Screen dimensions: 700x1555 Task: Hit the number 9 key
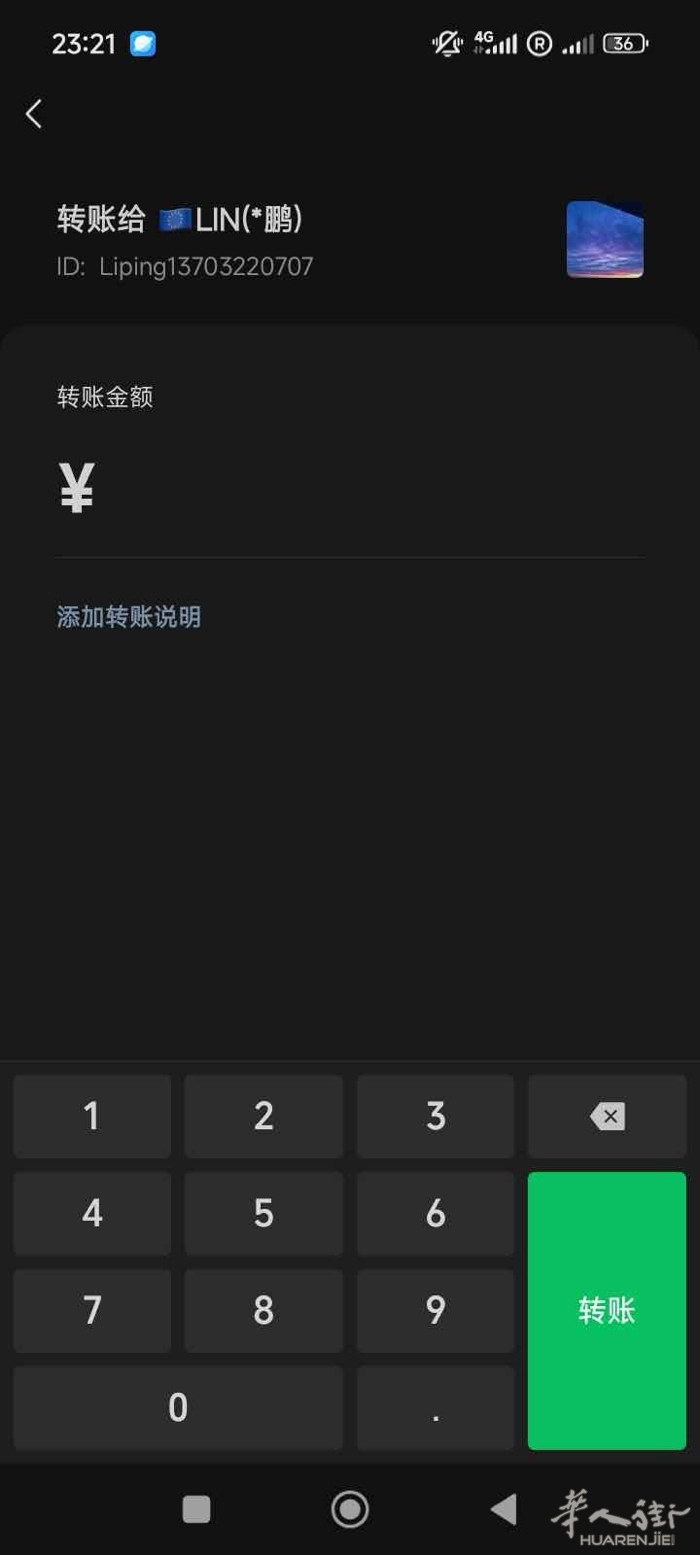[435, 1310]
